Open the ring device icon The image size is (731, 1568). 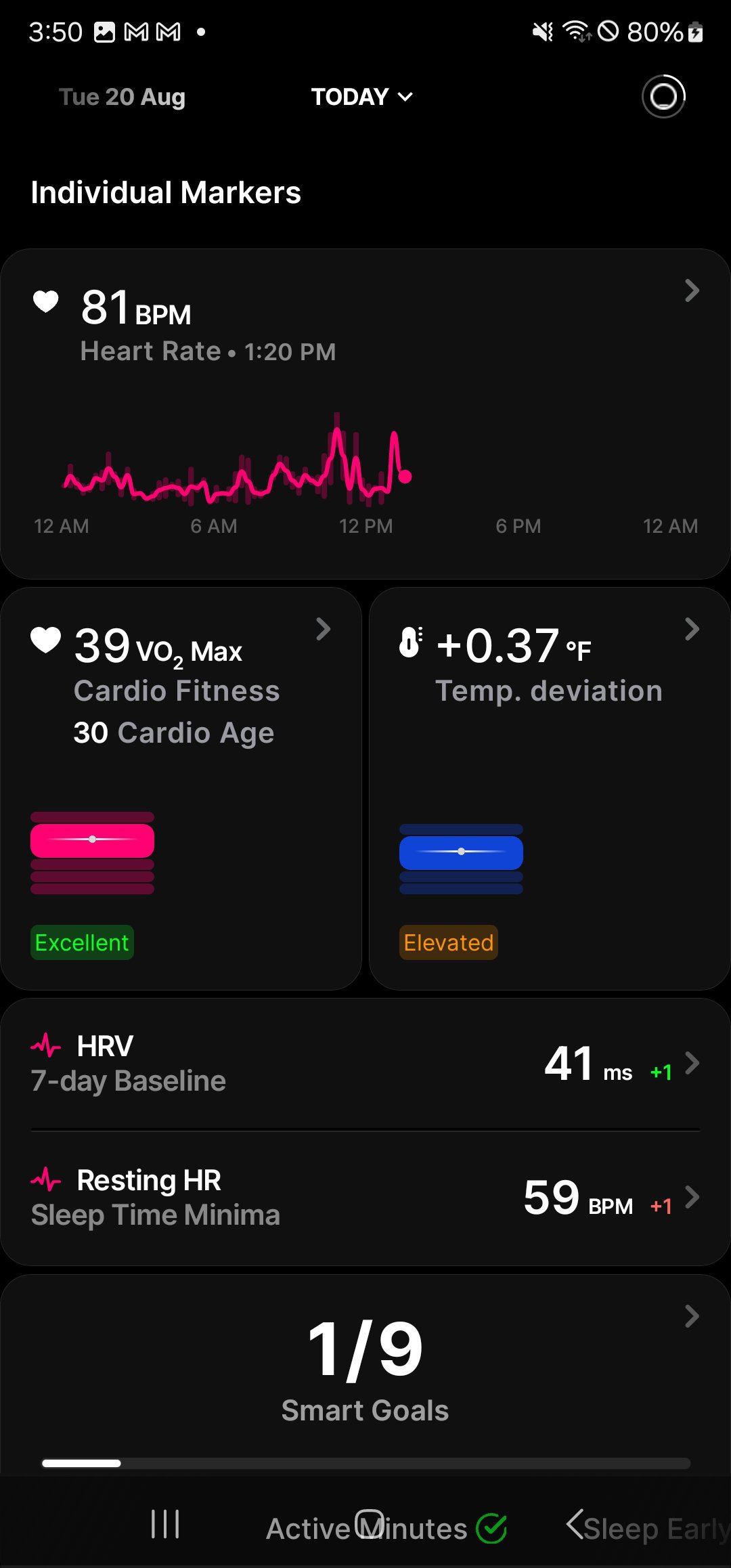click(x=663, y=96)
